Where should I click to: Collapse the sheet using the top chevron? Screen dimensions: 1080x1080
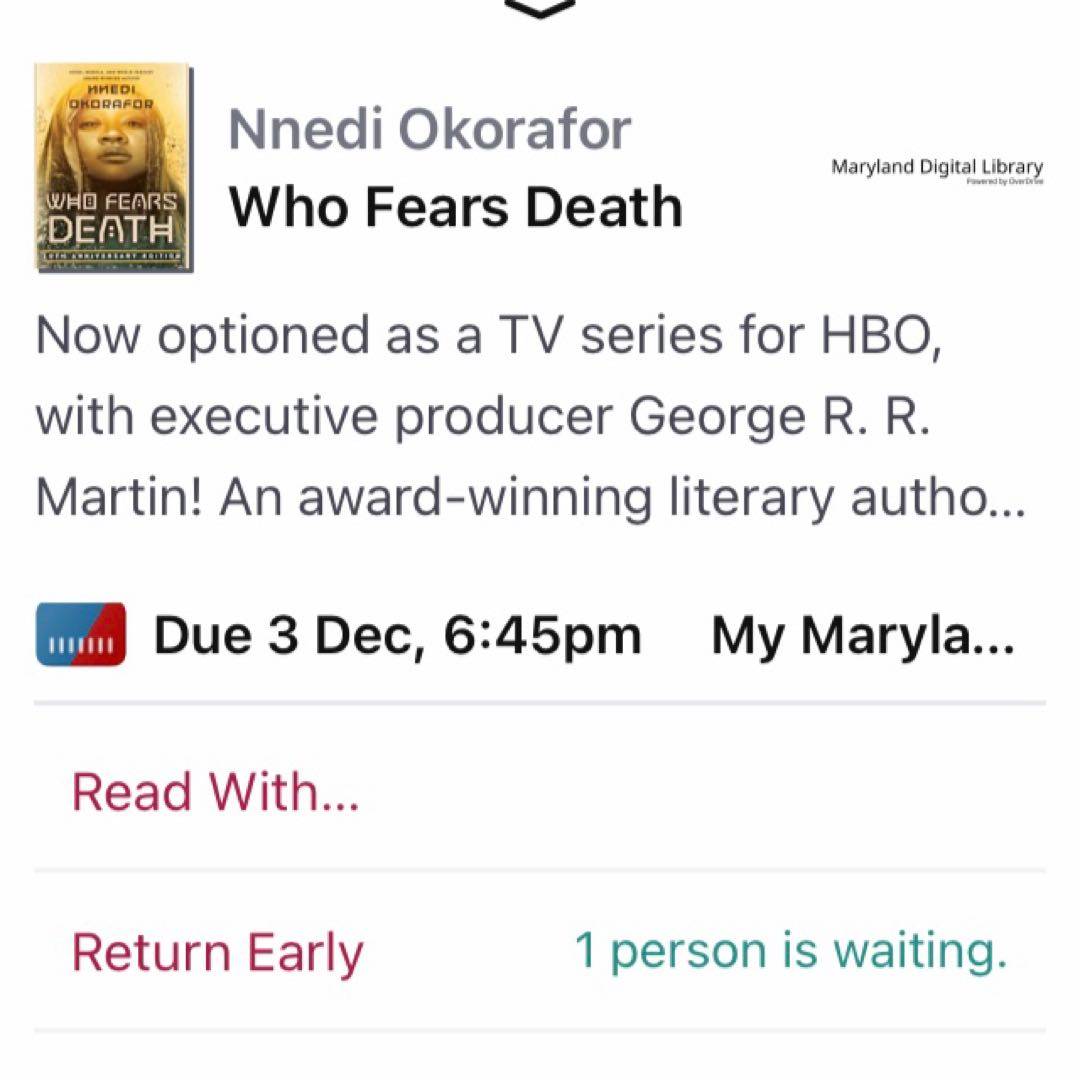540,8
